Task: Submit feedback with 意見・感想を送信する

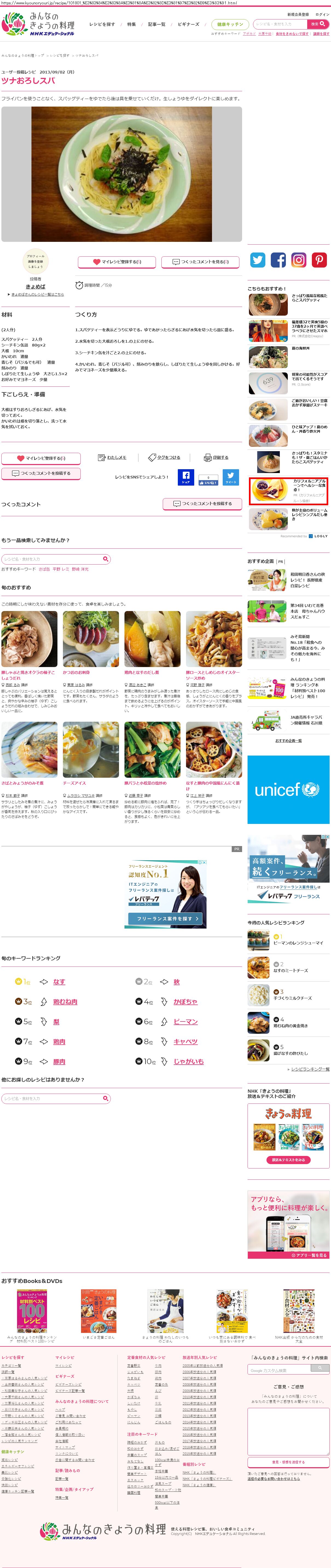Action: pos(288,1461)
